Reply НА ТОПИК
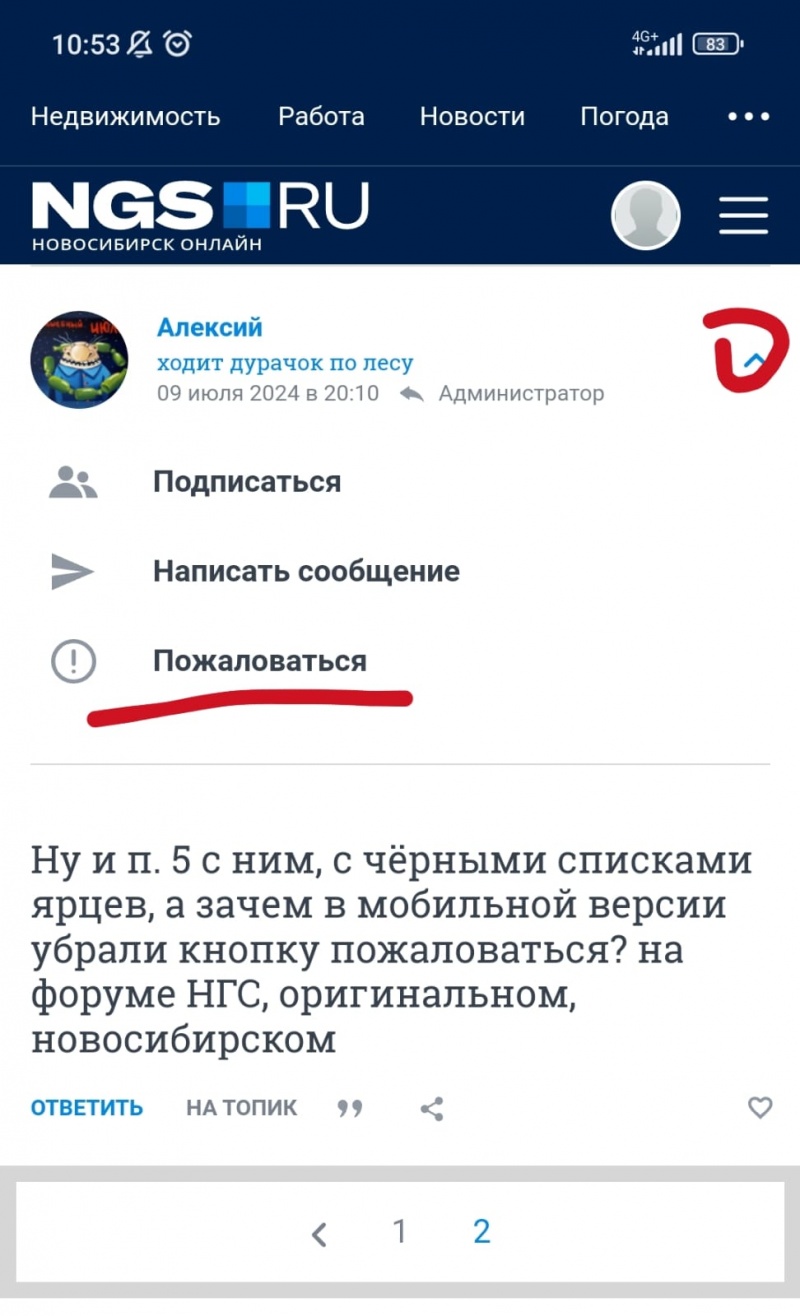The image size is (800, 1316). click(x=241, y=1108)
